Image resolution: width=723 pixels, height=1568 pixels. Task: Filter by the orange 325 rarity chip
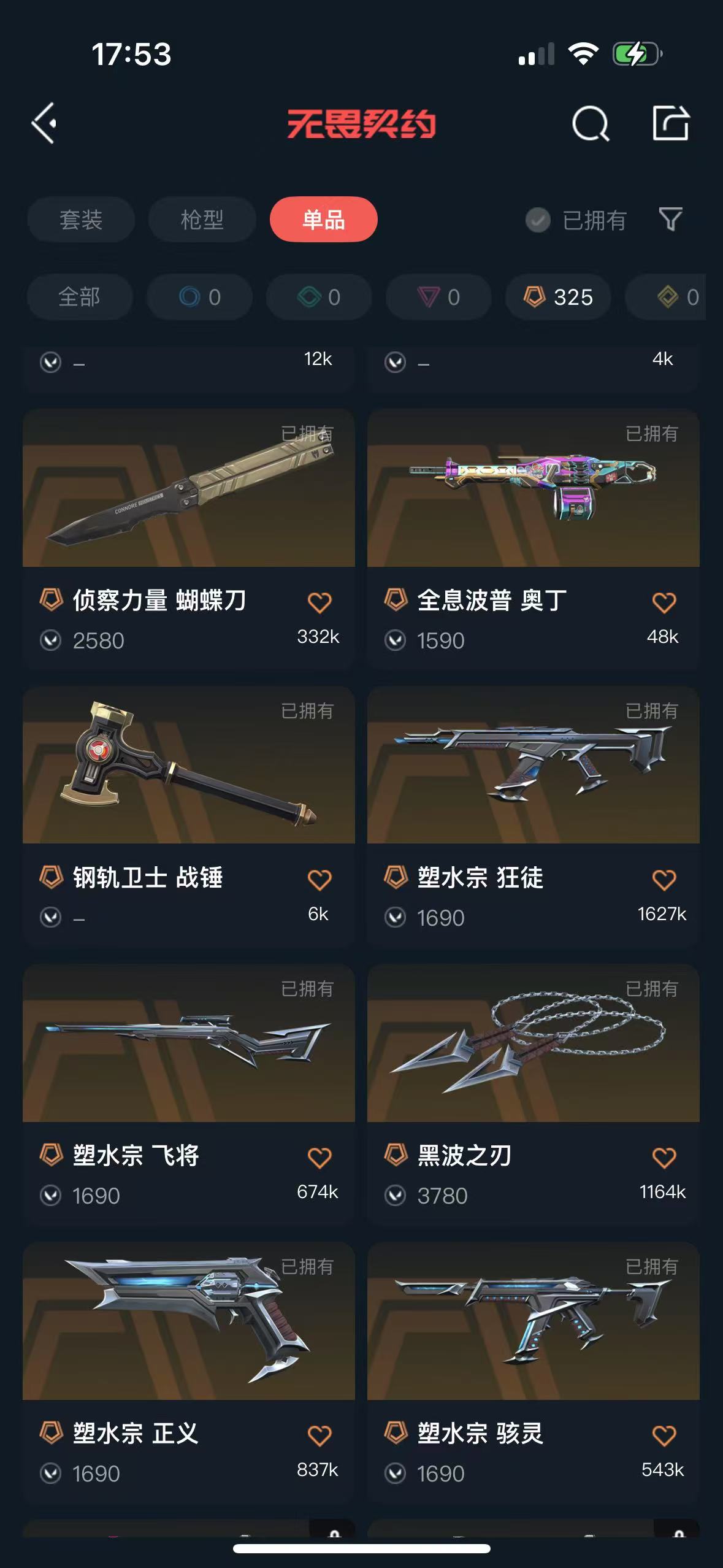point(558,298)
